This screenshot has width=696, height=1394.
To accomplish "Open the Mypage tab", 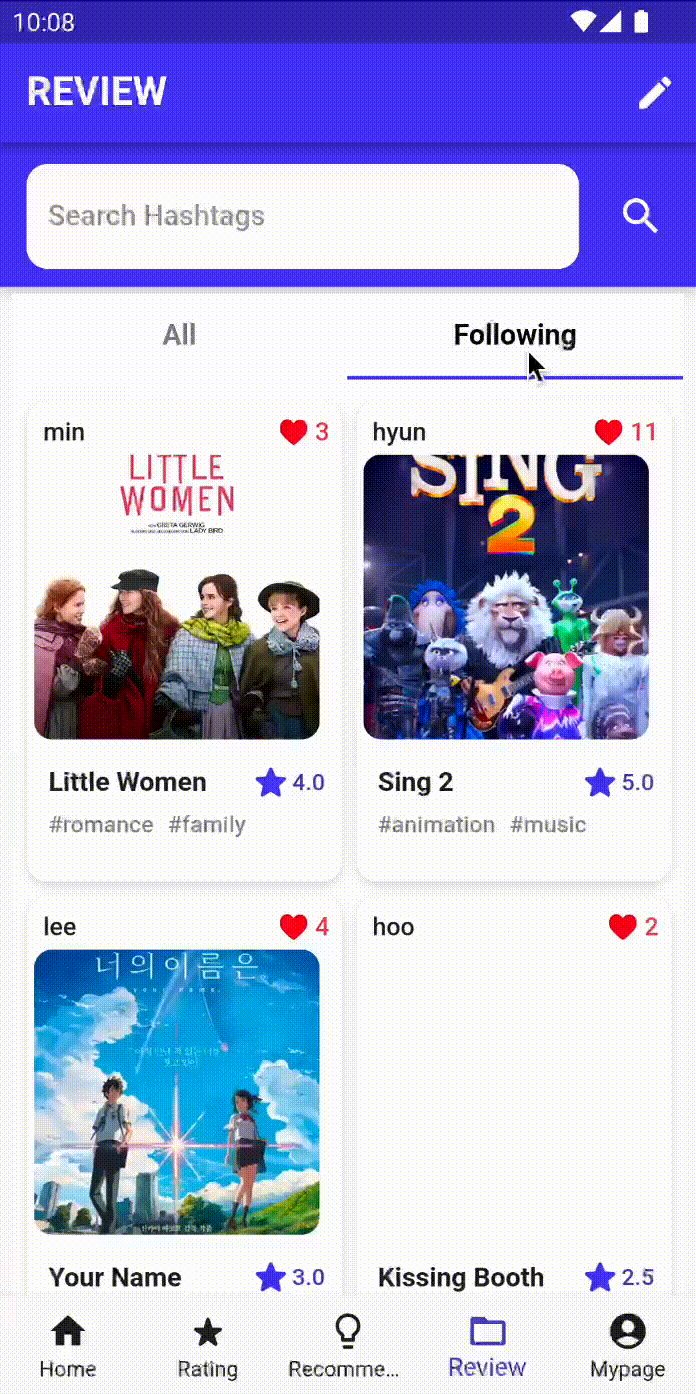I will click(627, 1346).
